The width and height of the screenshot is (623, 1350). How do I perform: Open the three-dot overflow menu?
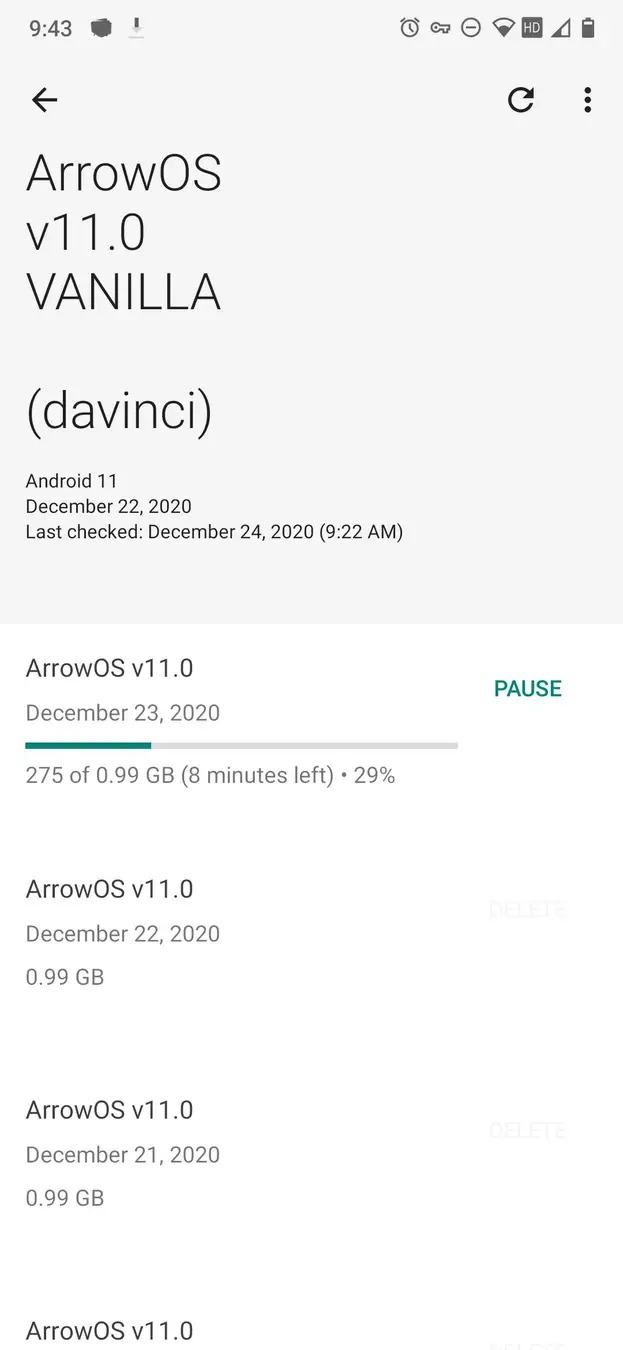tap(587, 100)
